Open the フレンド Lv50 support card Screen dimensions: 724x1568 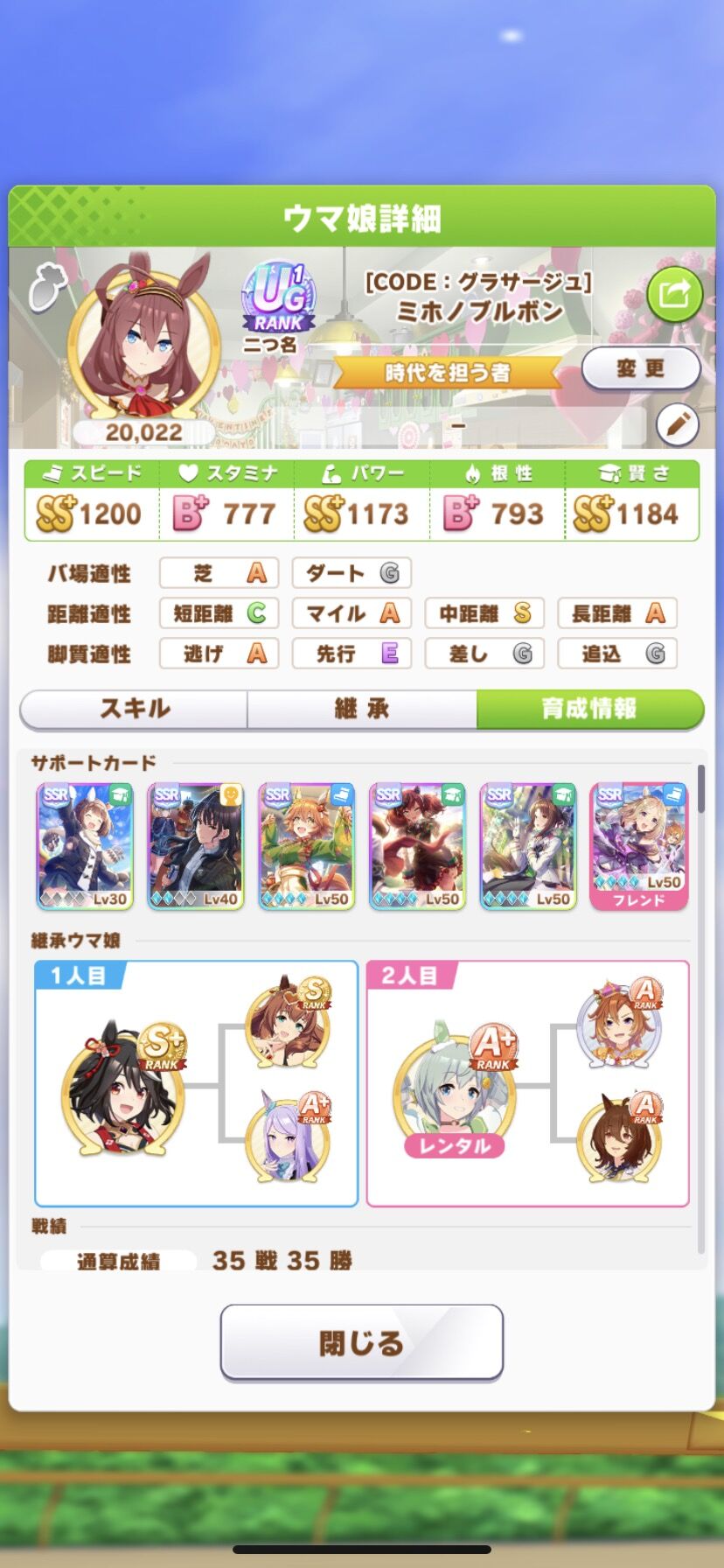(x=640, y=844)
